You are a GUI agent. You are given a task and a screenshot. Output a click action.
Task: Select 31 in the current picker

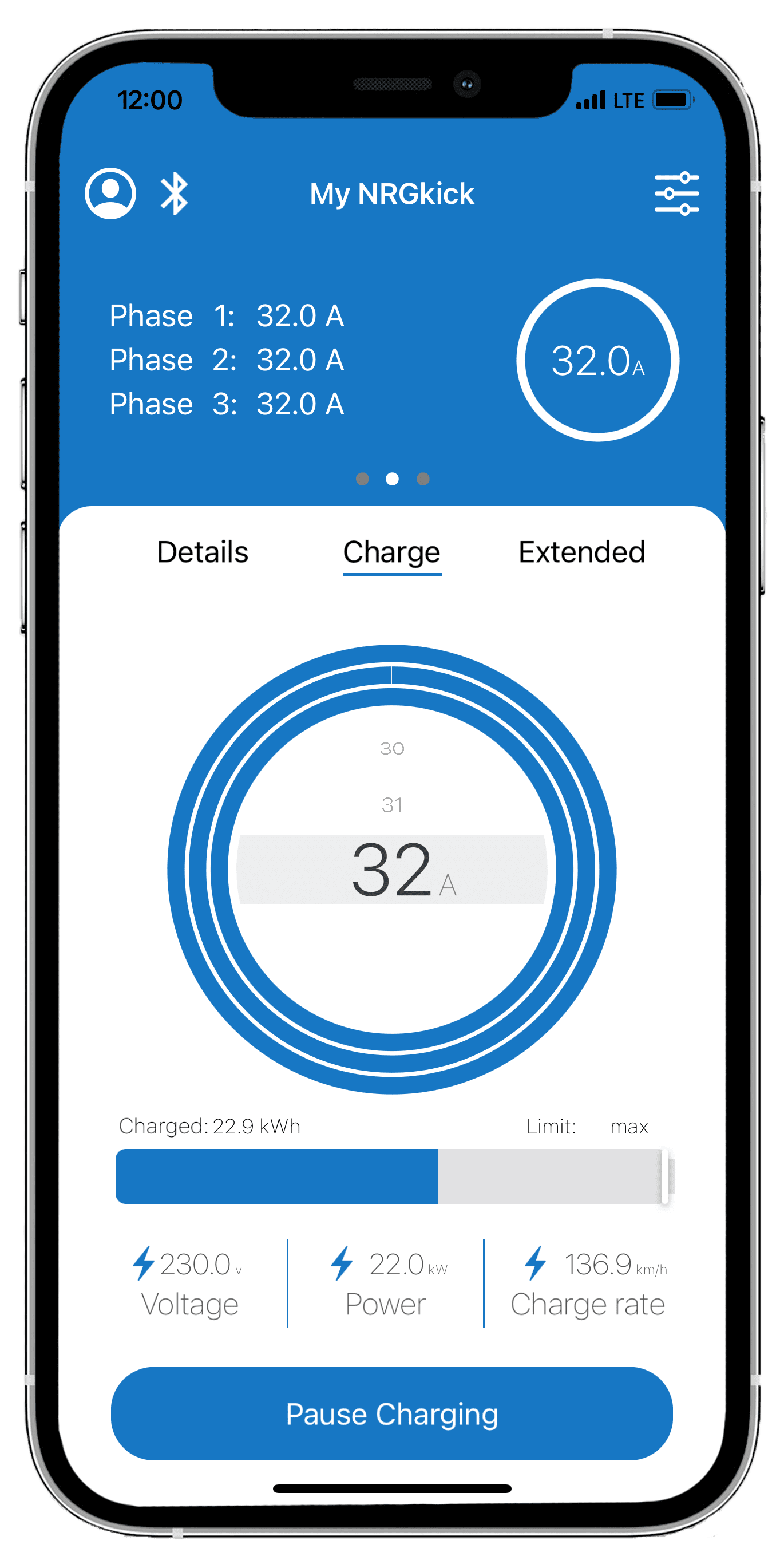[392, 805]
